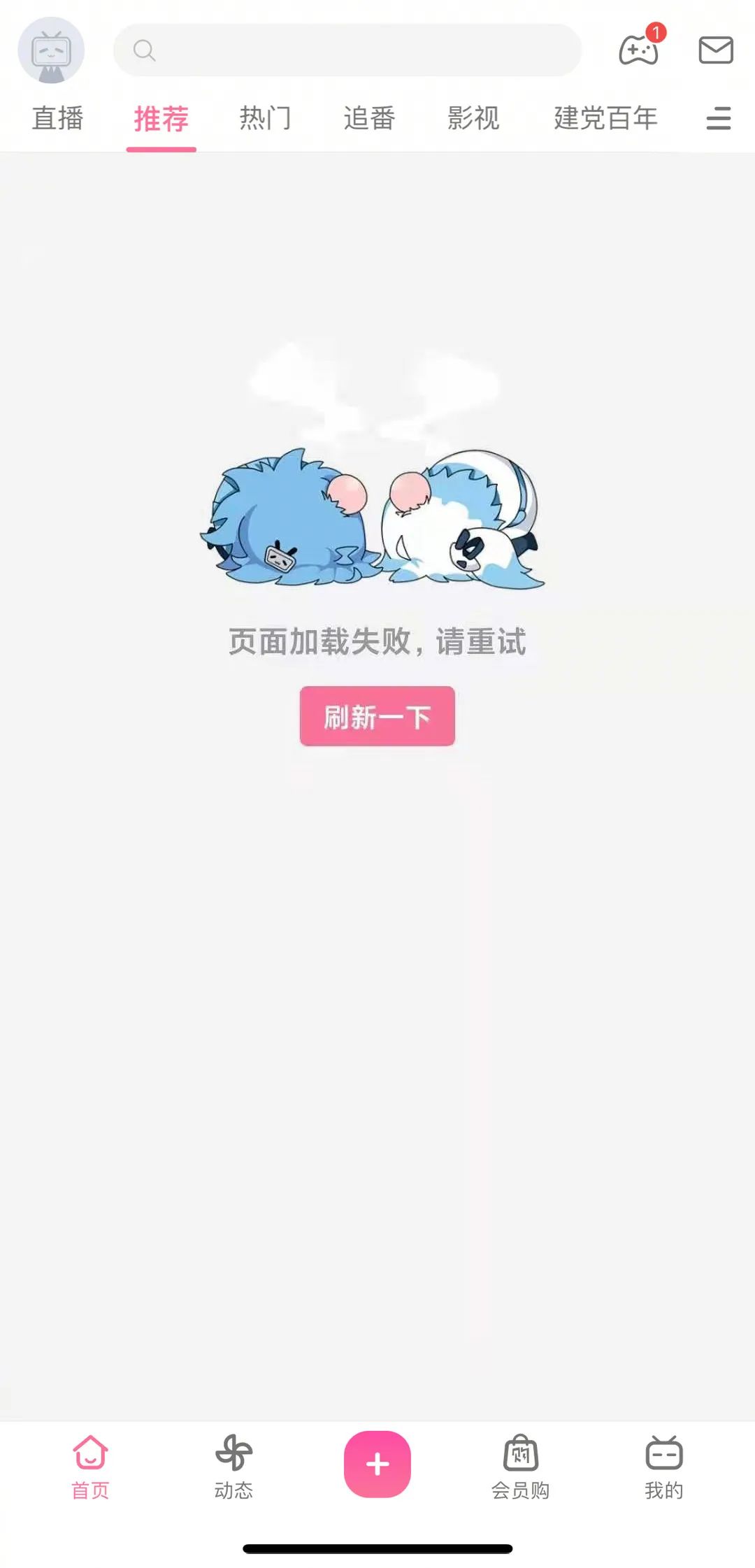The width and height of the screenshot is (755, 1568).
Task: Go to the 追番 tab
Action: click(x=370, y=118)
